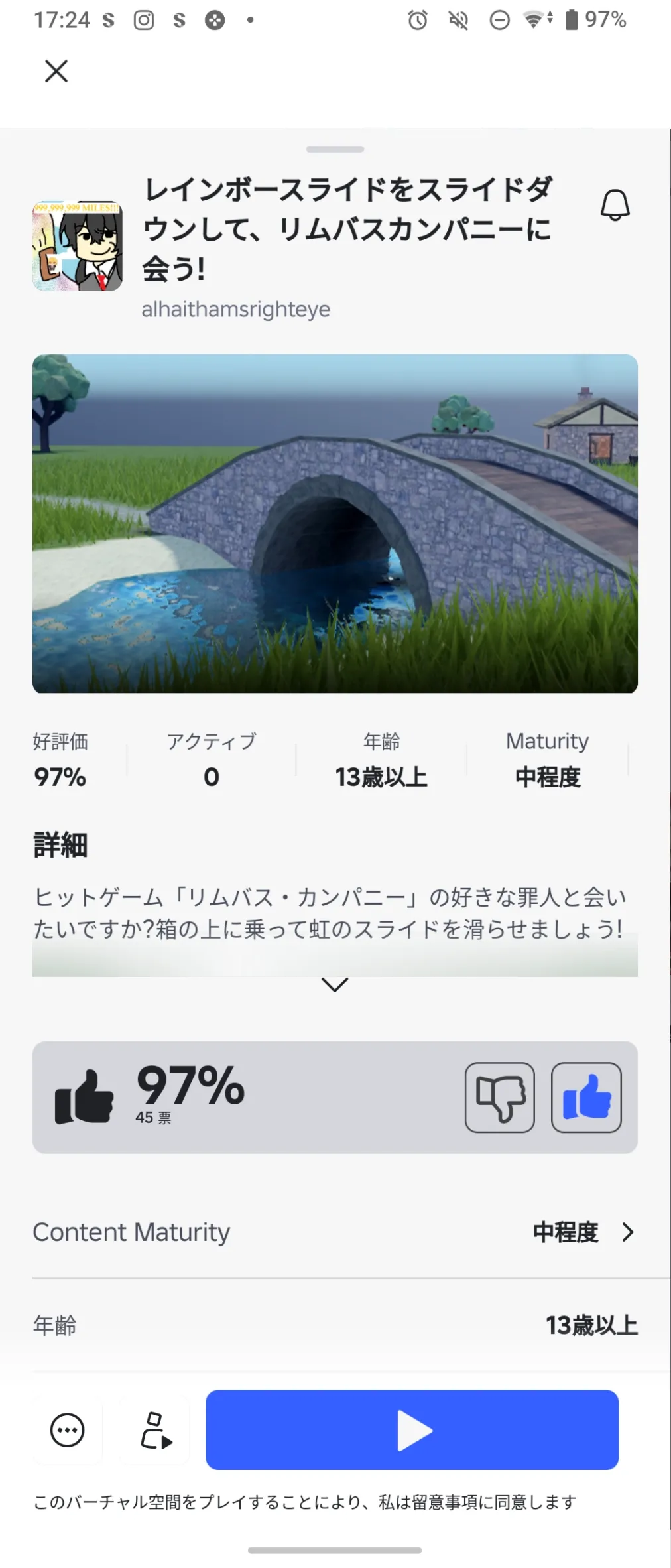Enable notifications with the bell icon
This screenshot has width=671, height=1568.
click(615, 204)
